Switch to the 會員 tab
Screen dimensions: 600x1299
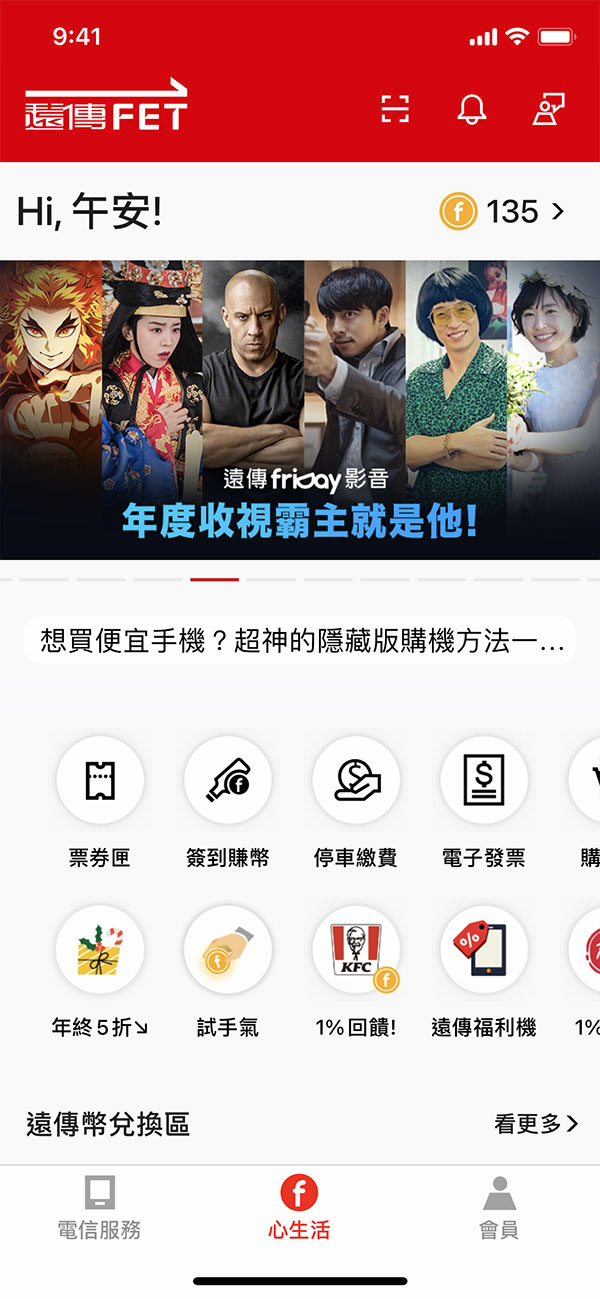499,1208
